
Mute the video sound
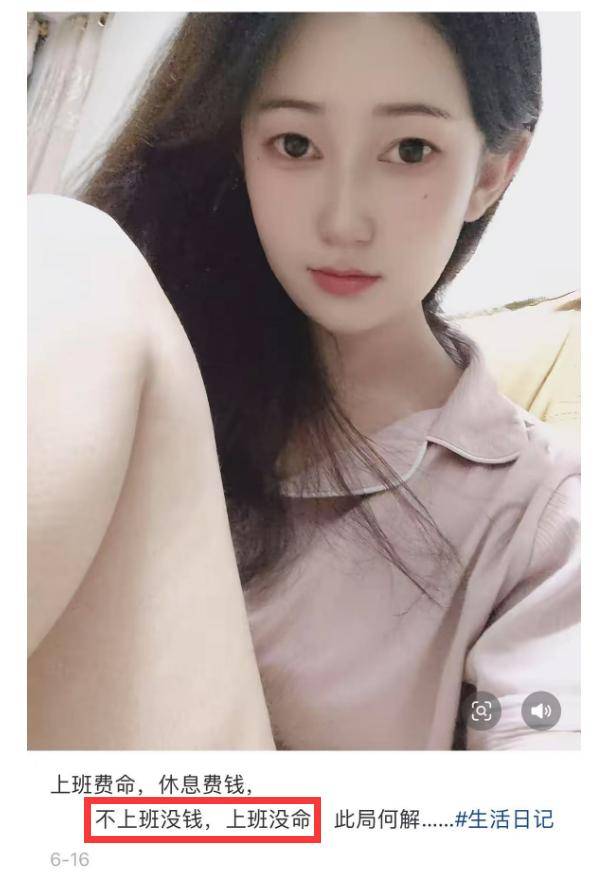tap(541, 711)
